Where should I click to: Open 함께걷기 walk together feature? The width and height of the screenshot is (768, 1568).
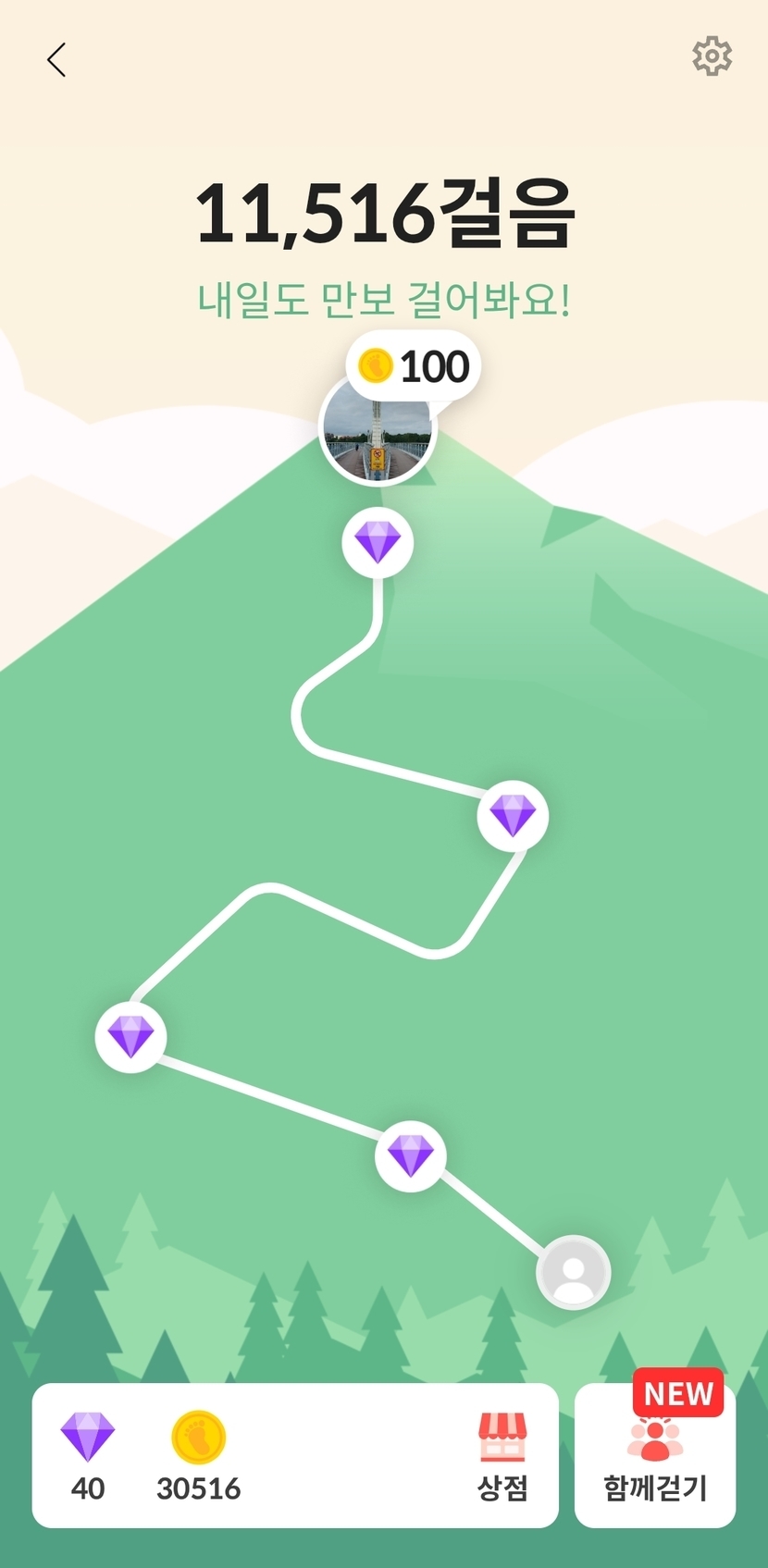pyautogui.click(x=655, y=1455)
